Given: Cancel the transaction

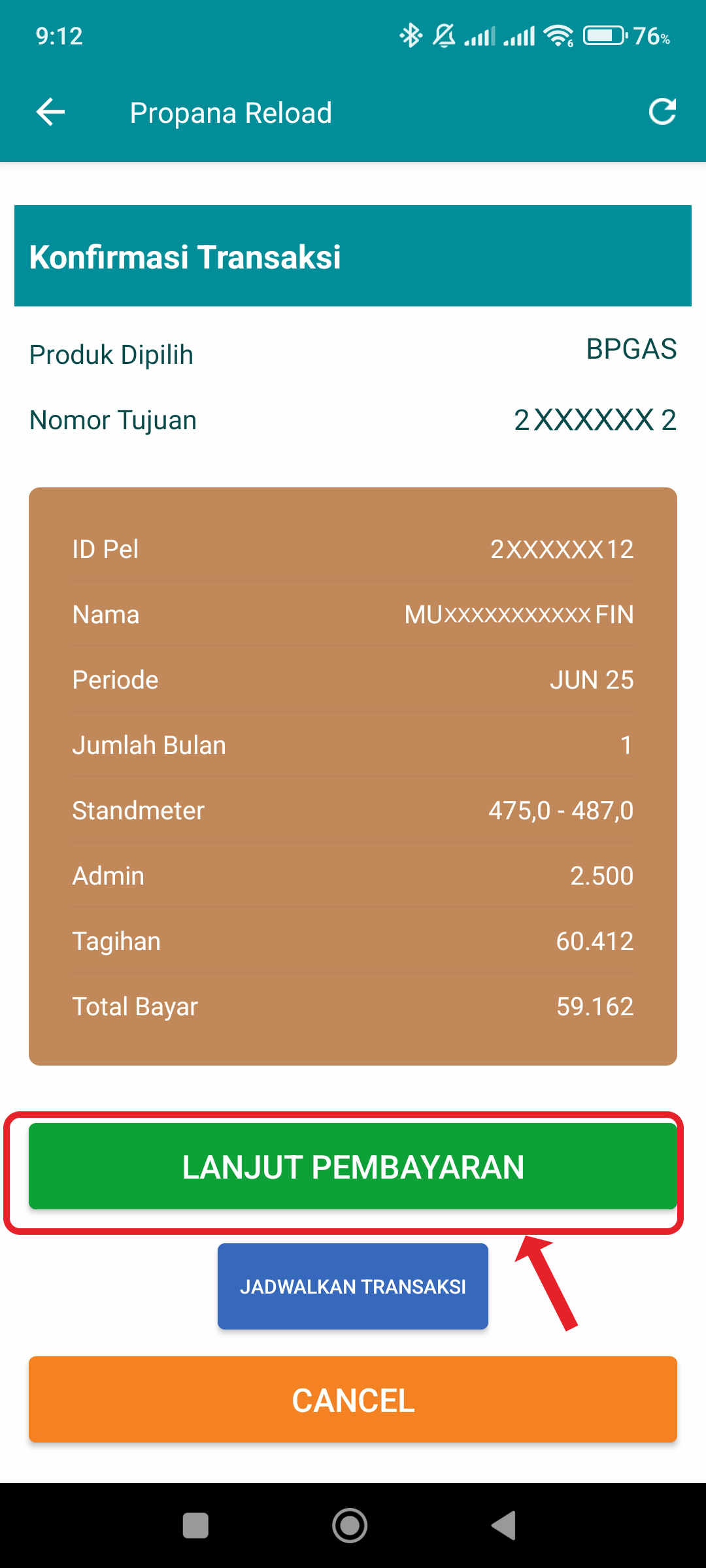Looking at the screenshot, I should (353, 1399).
